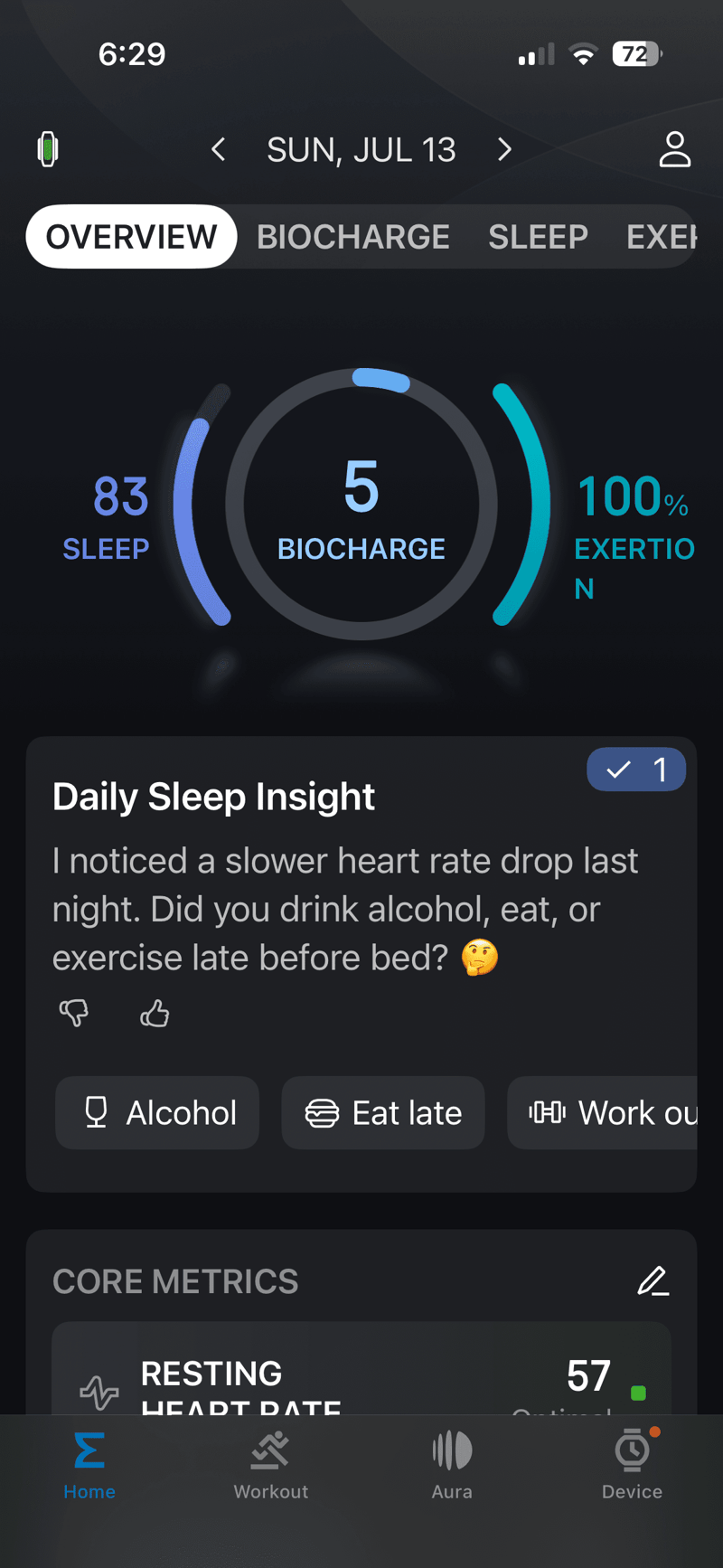Viewport: 723px width, 1568px height.
Task: Go to the next day
Action: pos(504,149)
